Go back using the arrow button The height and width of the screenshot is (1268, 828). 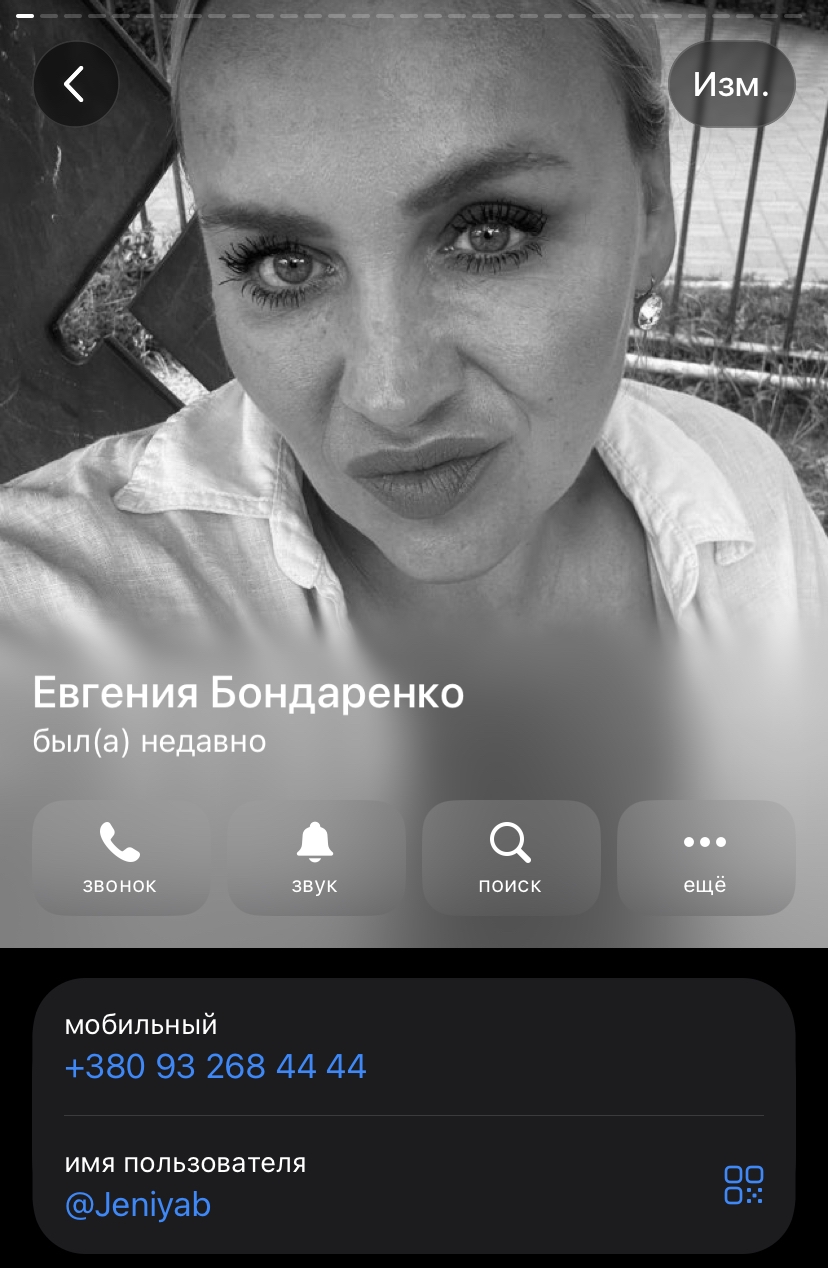point(76,84)
